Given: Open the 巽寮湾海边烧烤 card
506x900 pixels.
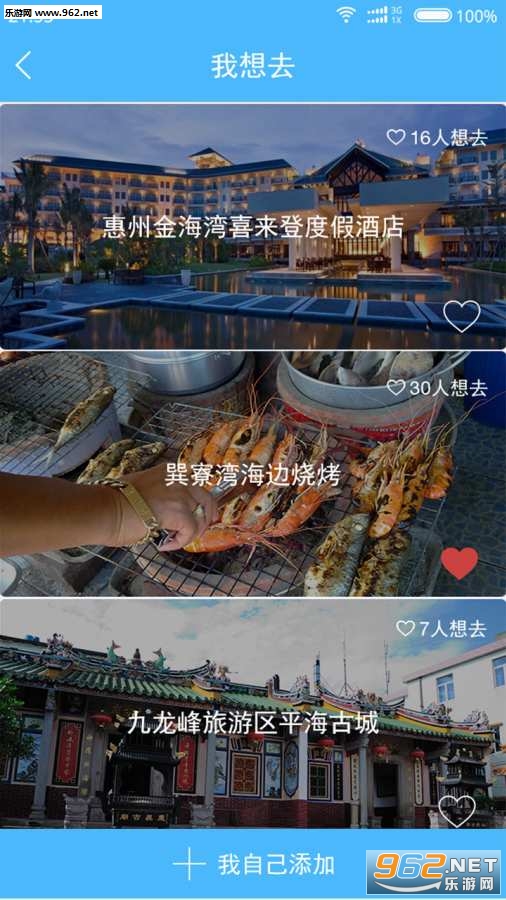Looking at the screenshot, I should (253, 474).
